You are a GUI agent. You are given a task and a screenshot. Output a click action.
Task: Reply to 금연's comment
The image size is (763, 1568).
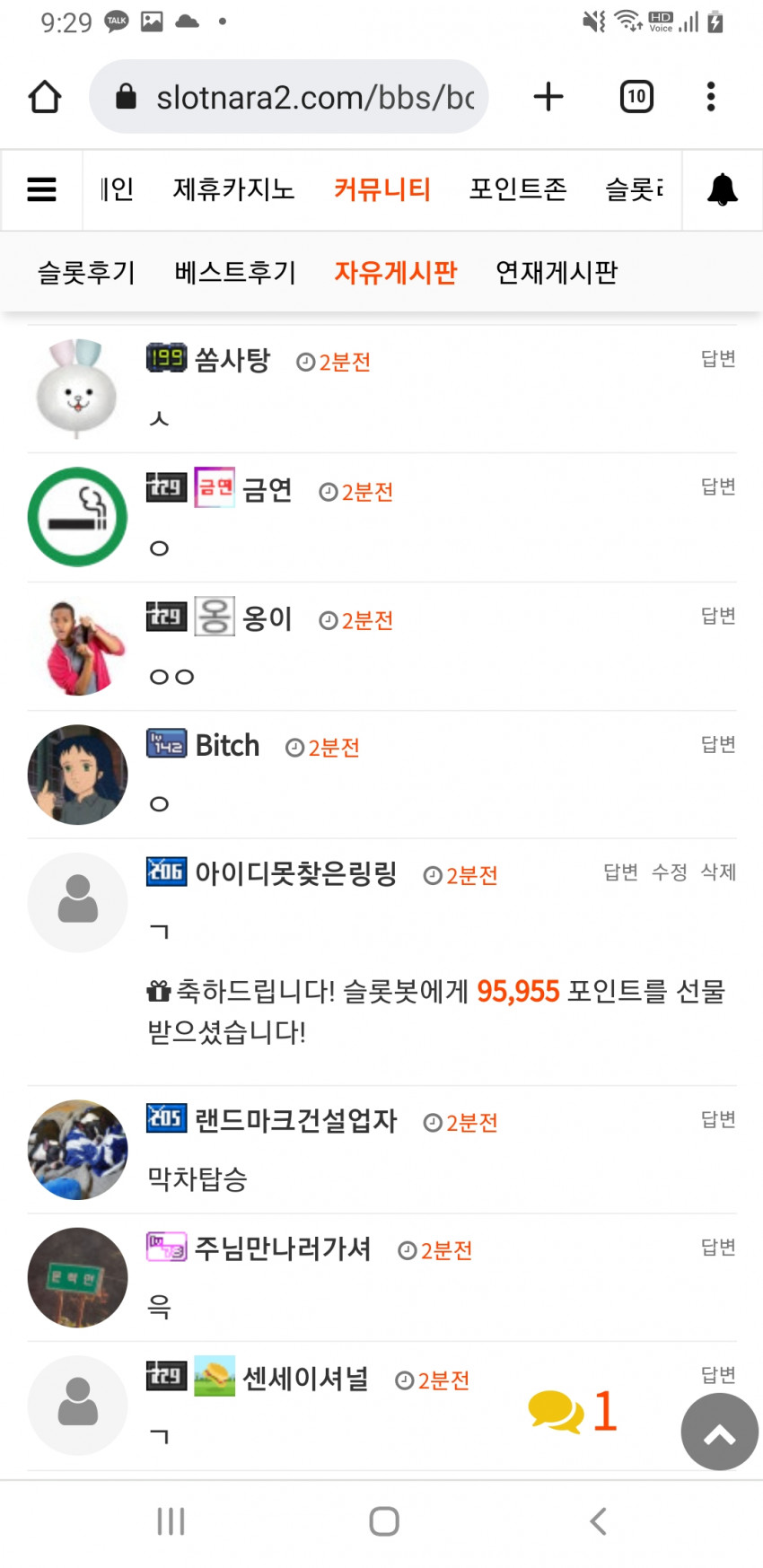(718, 486)
